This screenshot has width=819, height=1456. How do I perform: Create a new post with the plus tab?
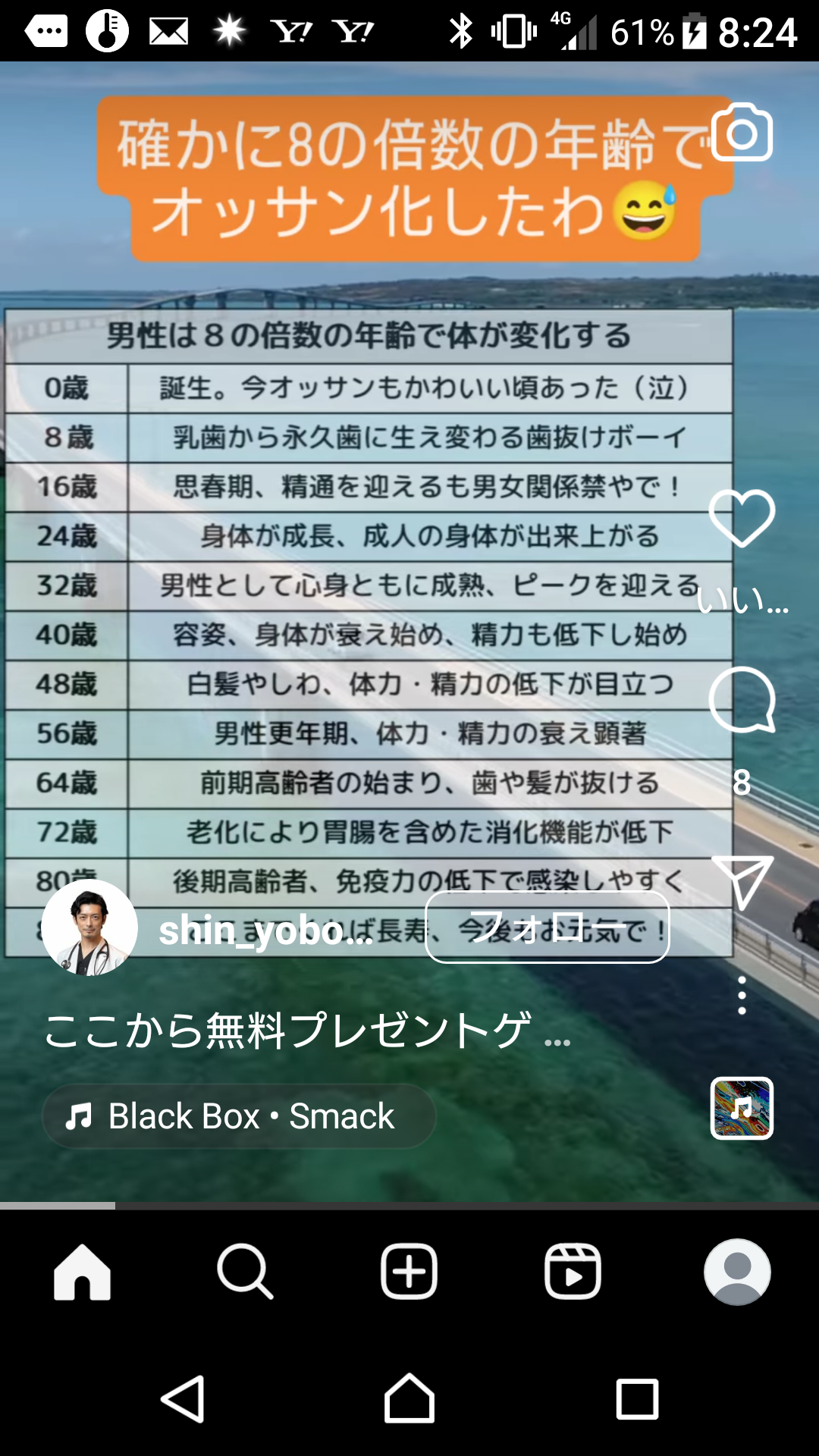coord(409,1272)
